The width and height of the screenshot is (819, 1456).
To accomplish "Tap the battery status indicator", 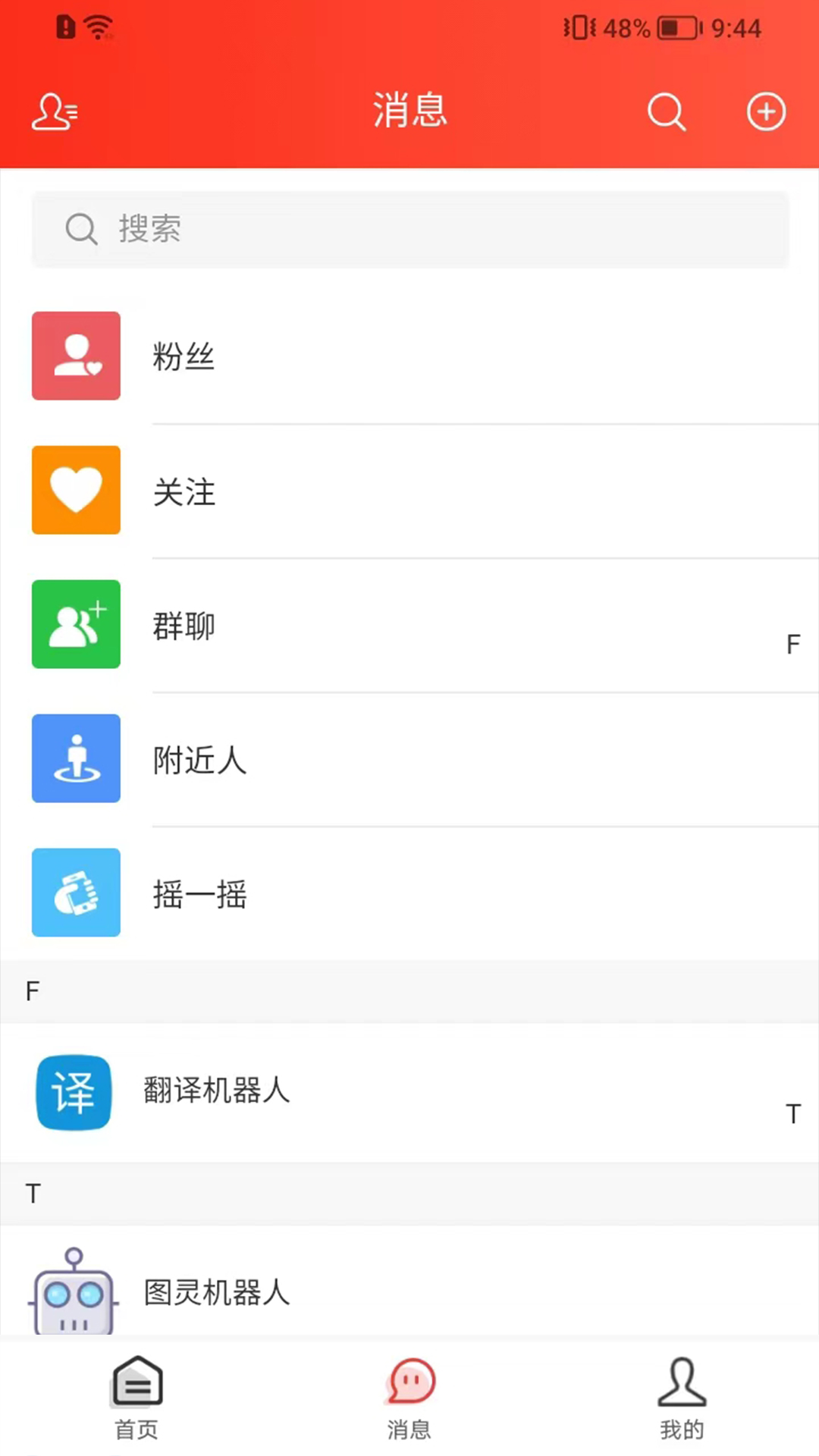I will pos(677,28).
